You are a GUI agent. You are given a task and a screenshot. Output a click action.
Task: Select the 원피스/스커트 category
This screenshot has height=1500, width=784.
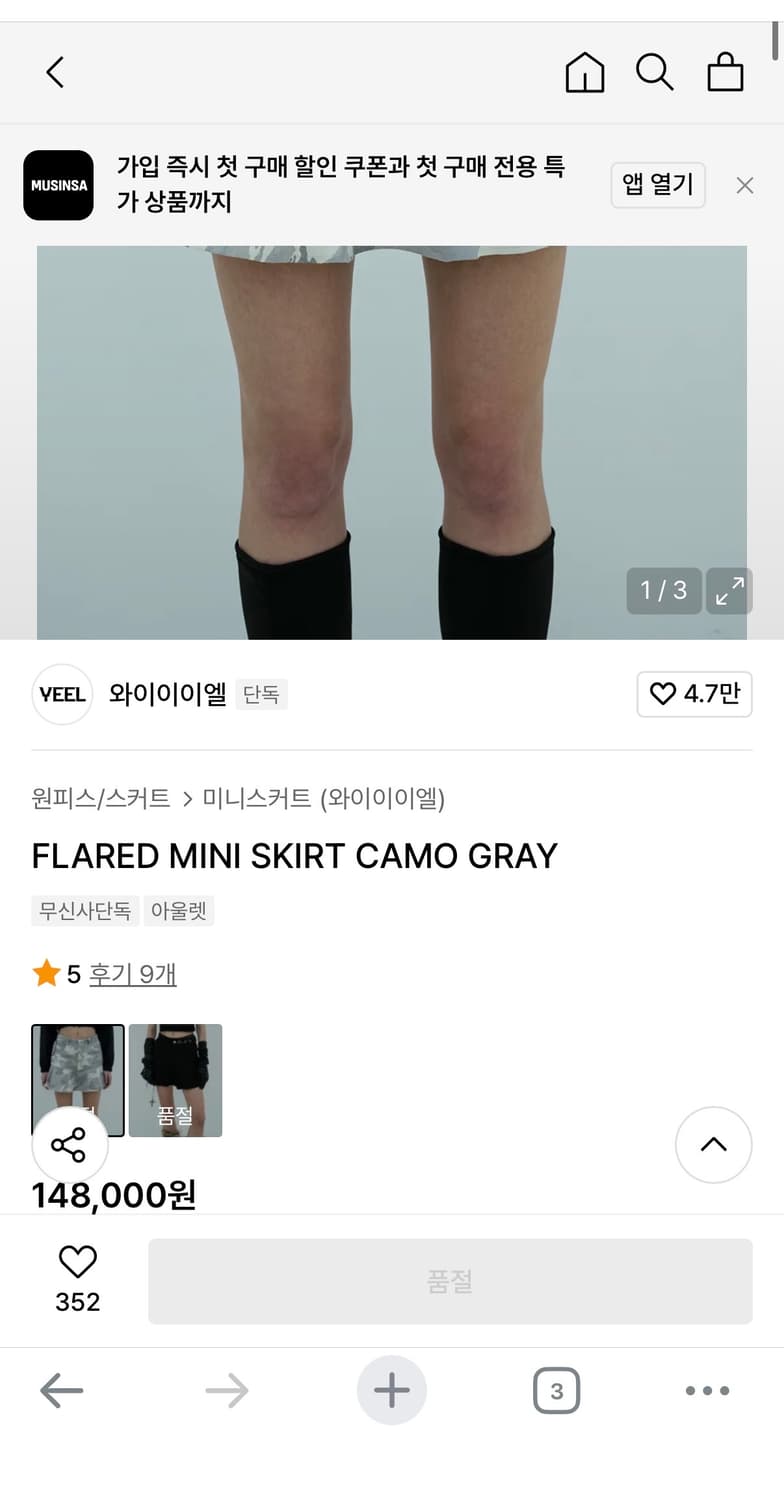click(x=100, y=798)
